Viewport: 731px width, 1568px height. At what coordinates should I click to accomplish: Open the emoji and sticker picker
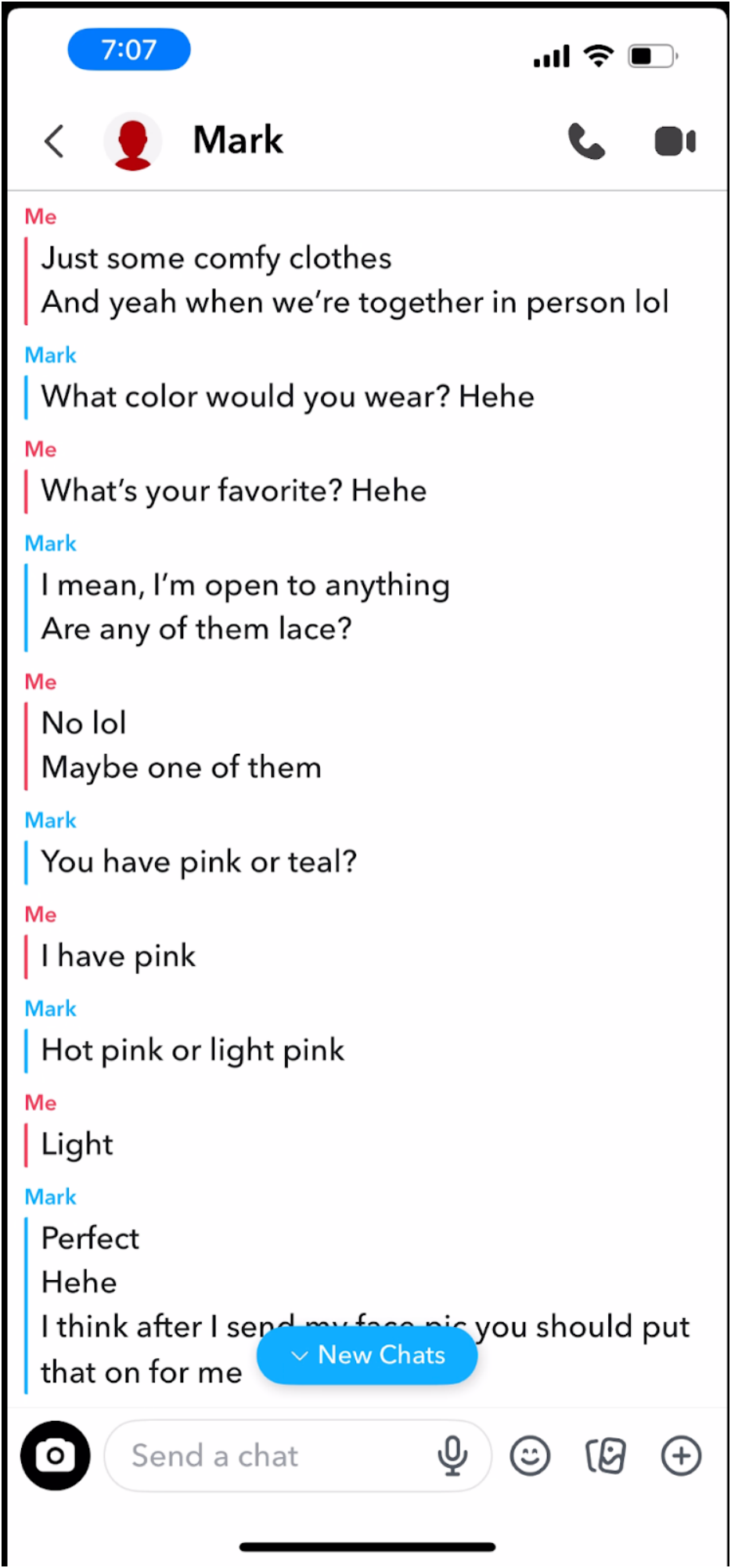click(x=530, y=1456)
